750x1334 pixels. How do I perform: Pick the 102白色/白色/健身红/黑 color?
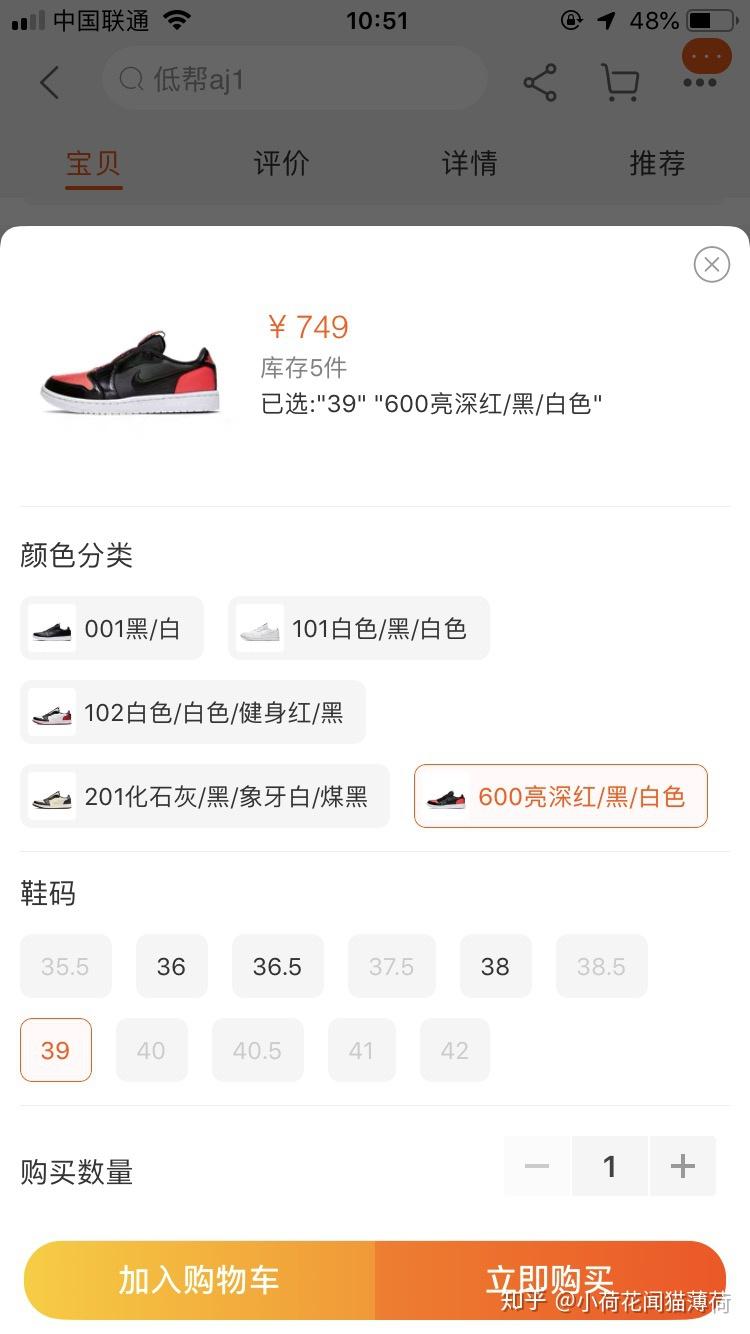193,713
